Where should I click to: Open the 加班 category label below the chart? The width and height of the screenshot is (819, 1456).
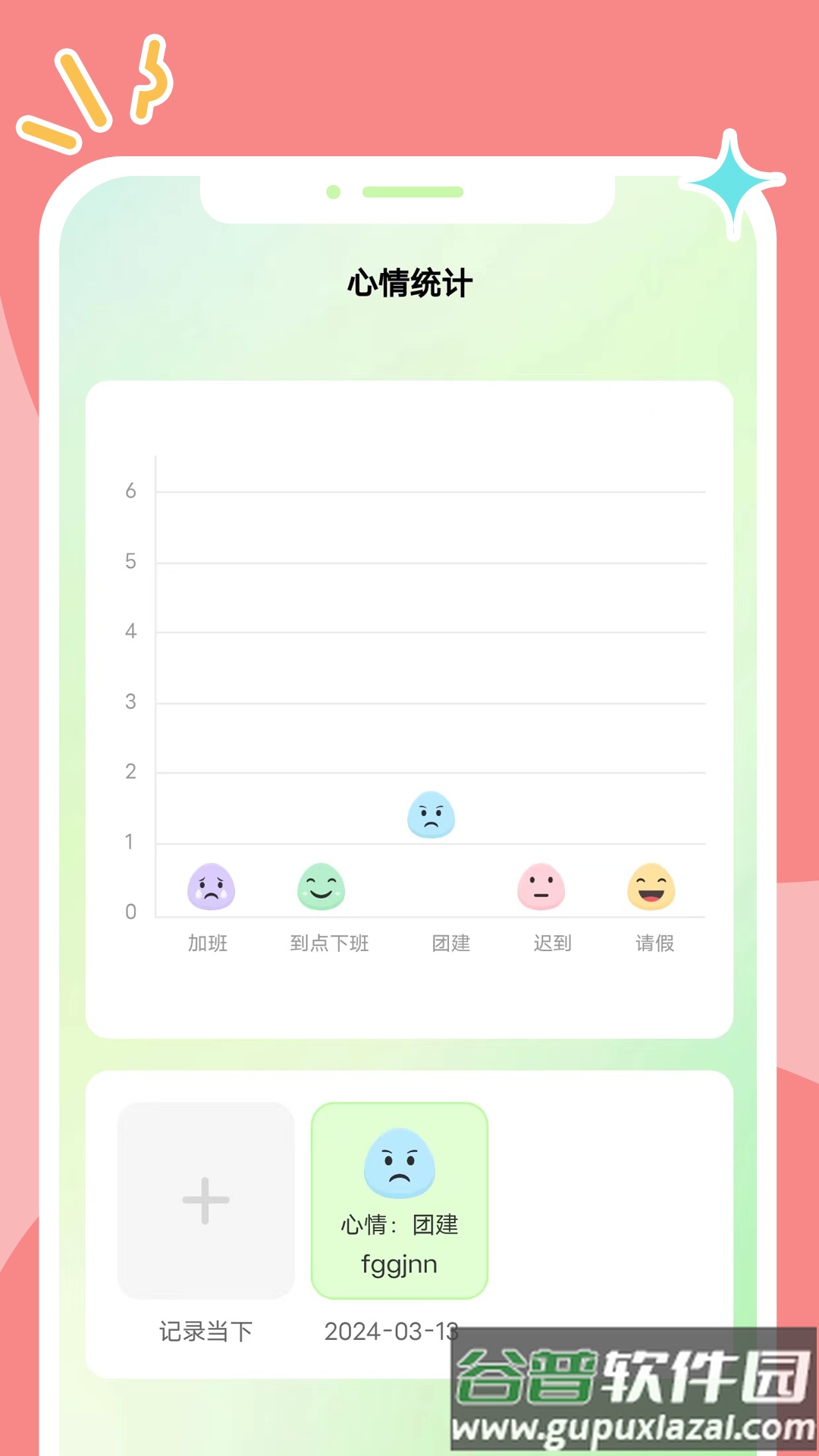209,944
